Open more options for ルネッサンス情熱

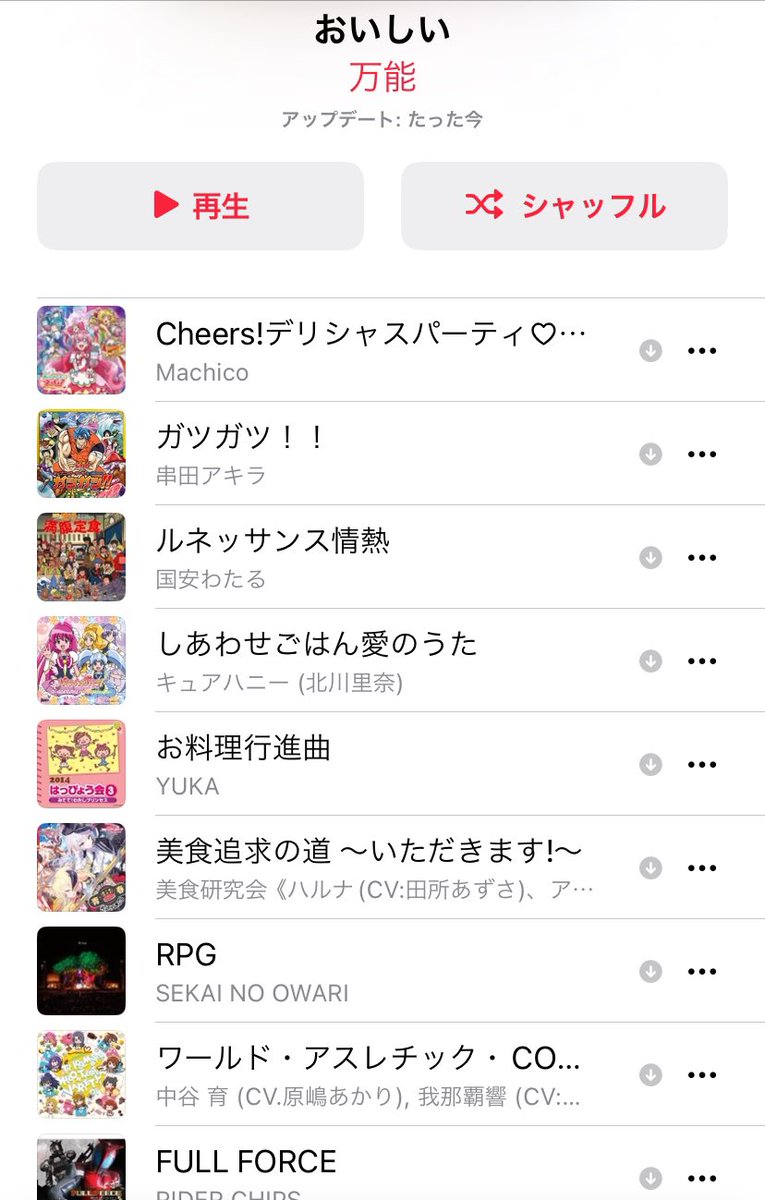[x=703, y=558]
